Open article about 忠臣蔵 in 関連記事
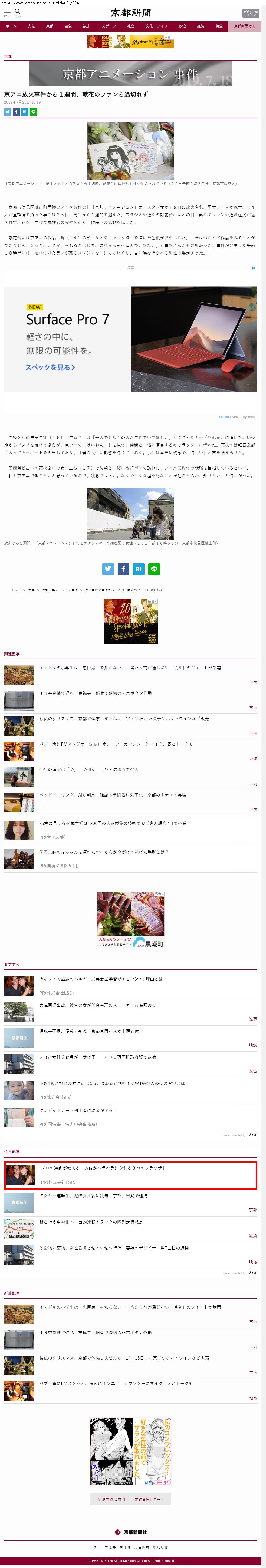 (x=130, y=668)
